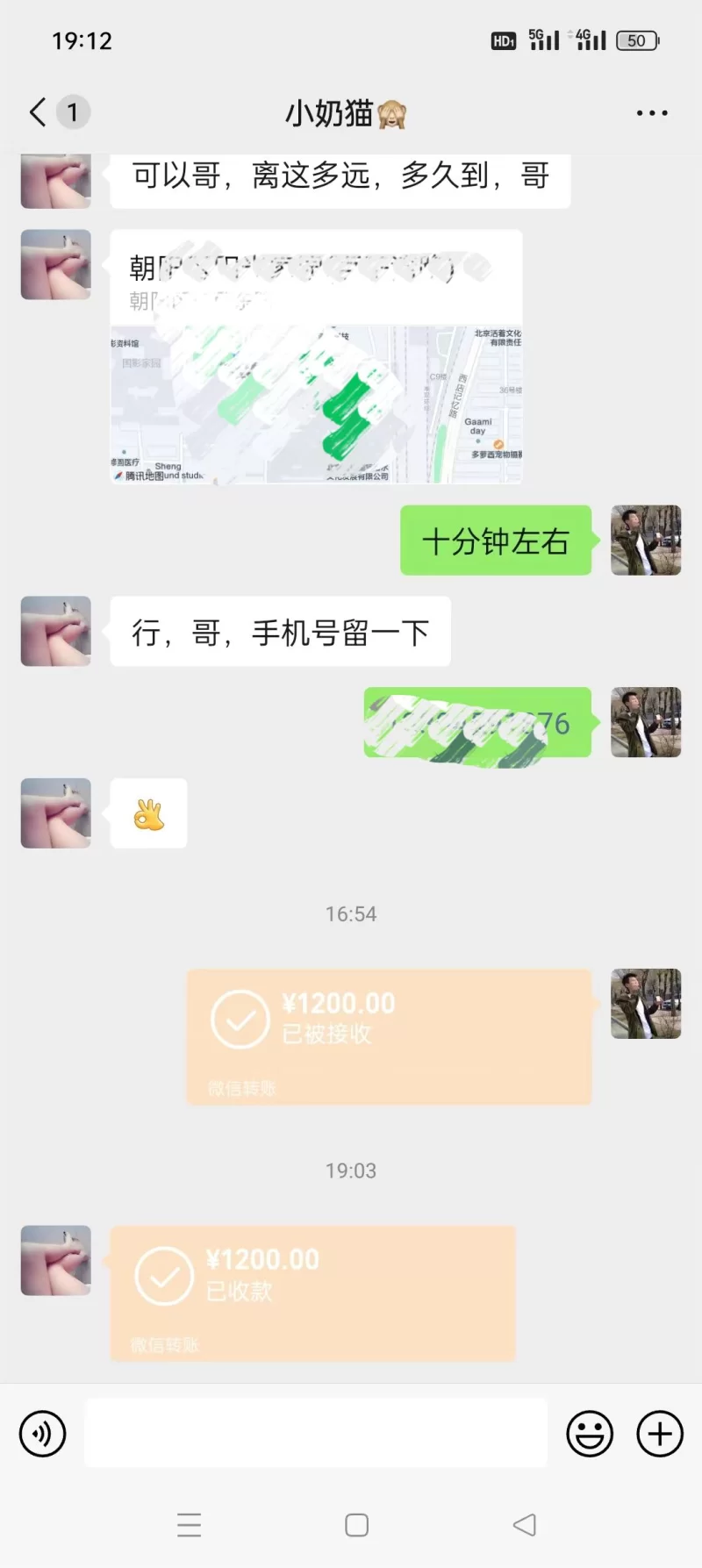The height and width of the screenshot is (1568, 702).
Task: View contact avatar beside 行，哥，手机号留一下
Action: tap(56, 631)
